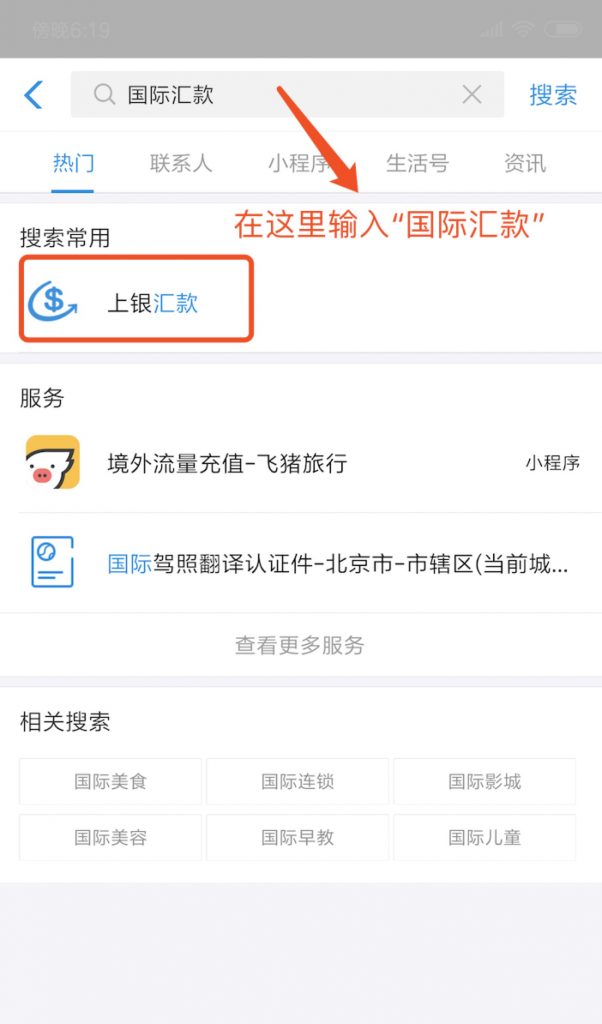This screenshot has height=1024, width=602.
Task: Switch to the 热门 tab
Action: click(73, 163)
